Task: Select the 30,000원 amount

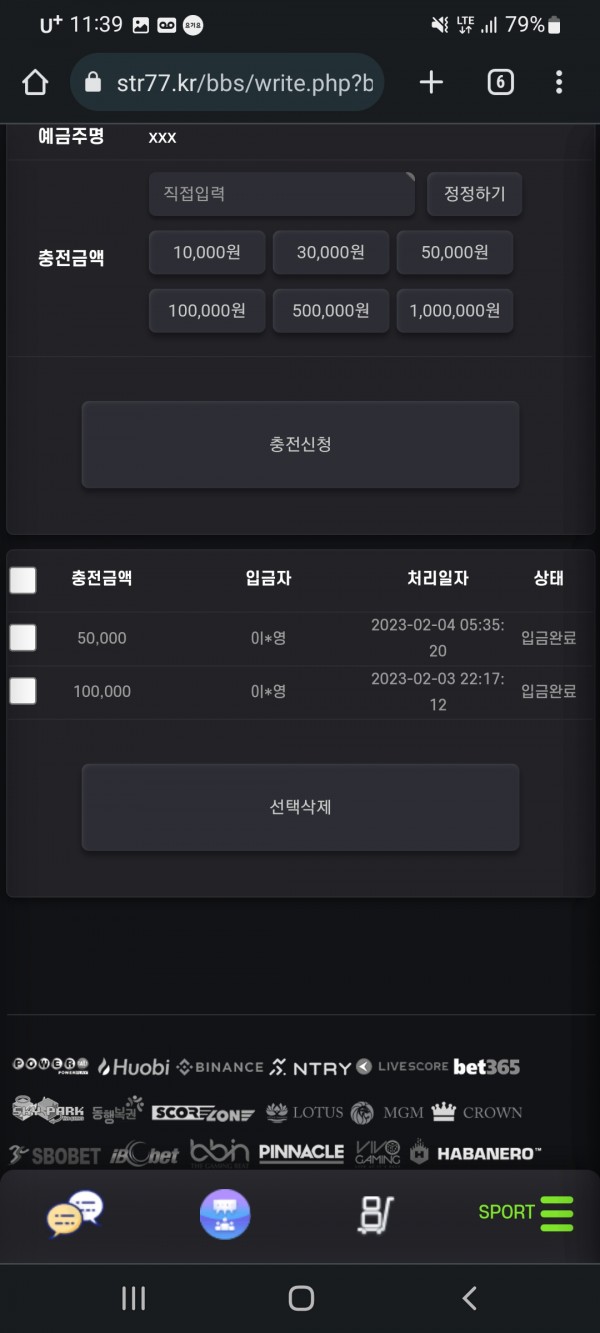Action: point(330,253)
